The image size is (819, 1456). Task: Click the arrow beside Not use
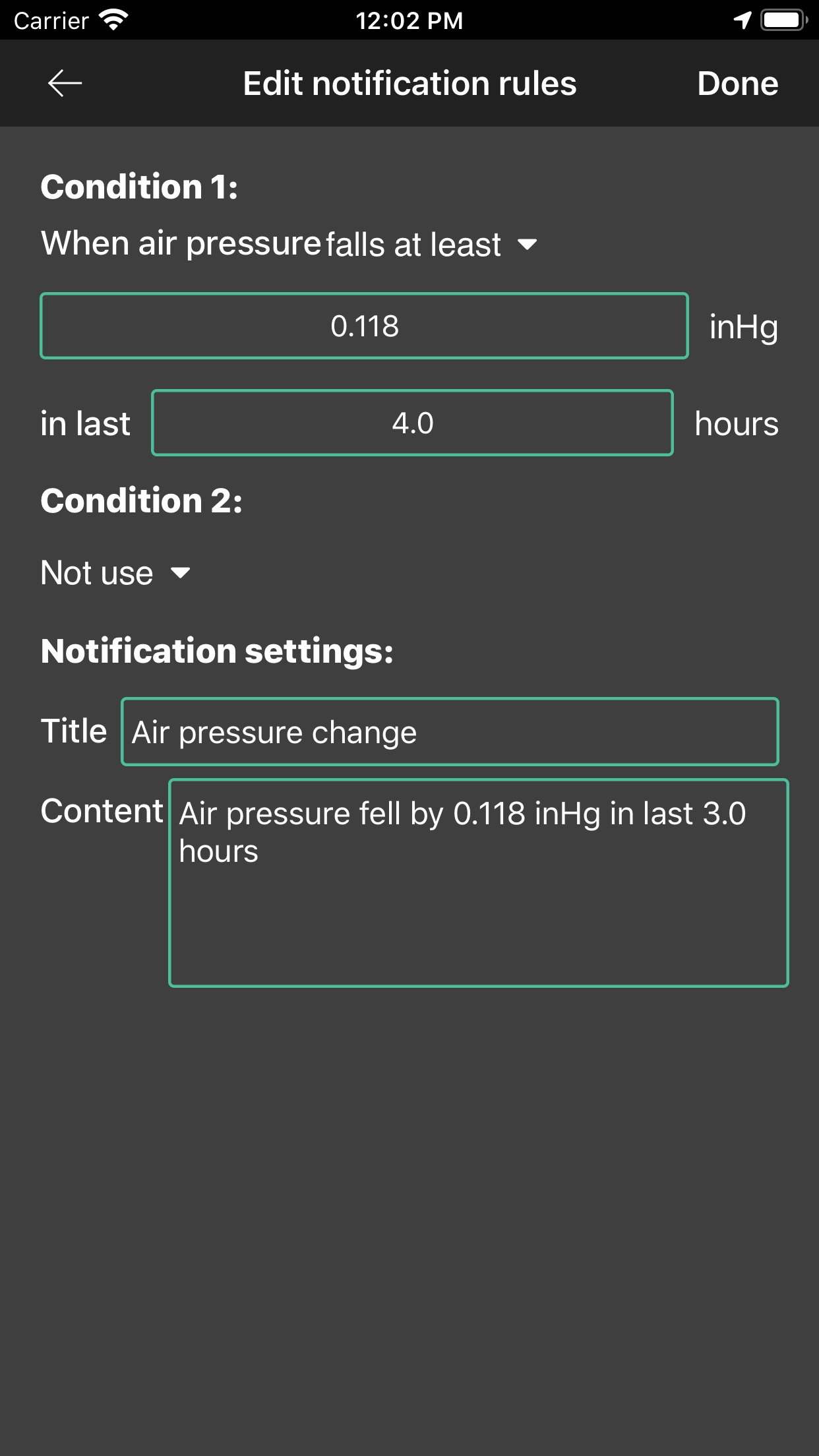(x=179, y=573)
